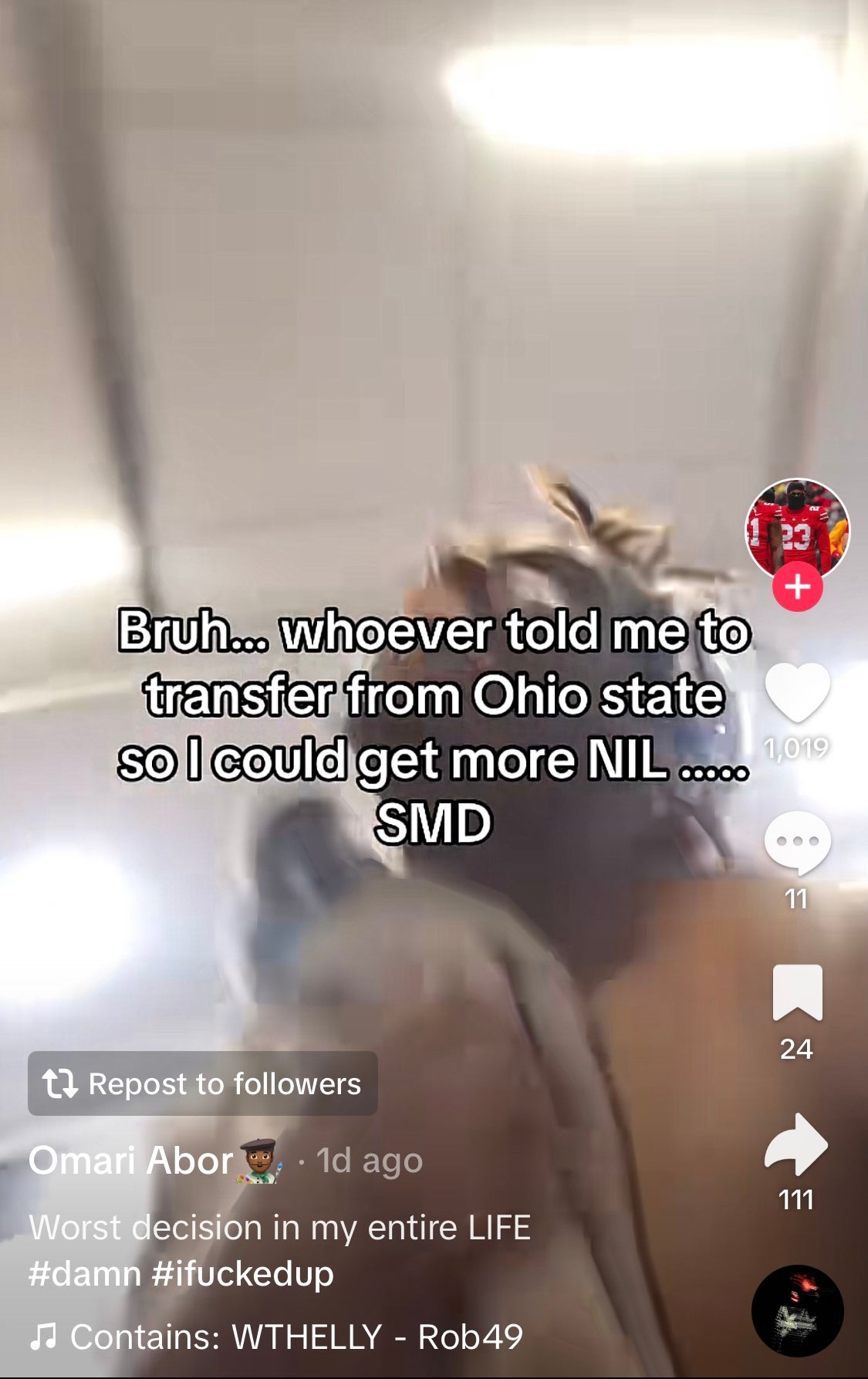Open the #damn hashtag
The width and height of the screenshot is (868, 1379).
84,1273
